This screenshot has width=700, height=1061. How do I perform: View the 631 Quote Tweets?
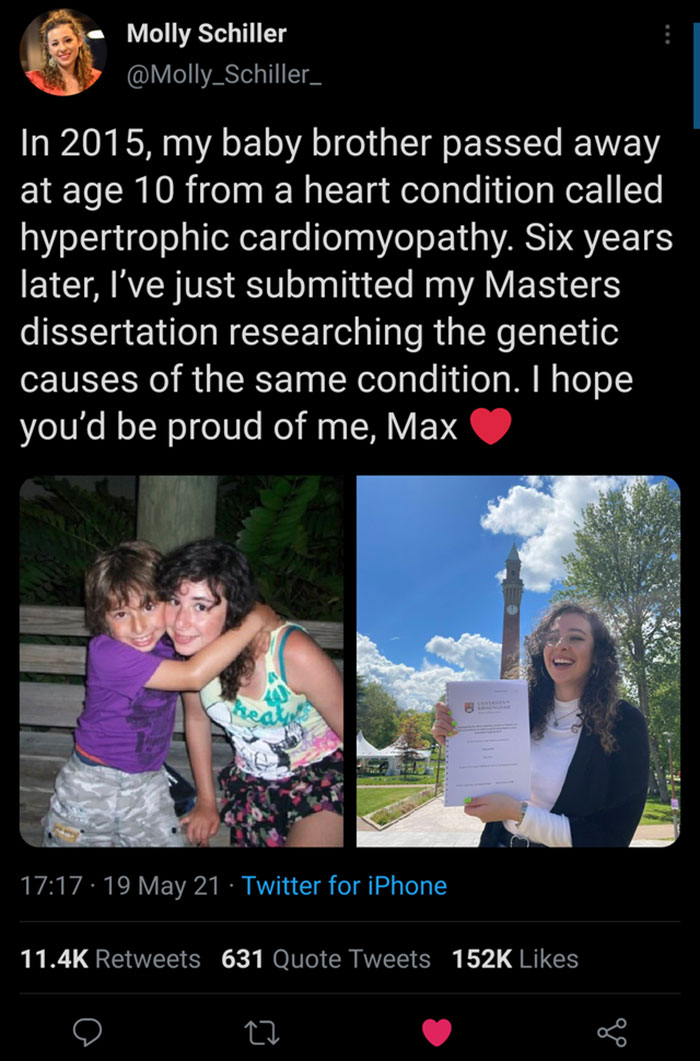pos(326,958)
